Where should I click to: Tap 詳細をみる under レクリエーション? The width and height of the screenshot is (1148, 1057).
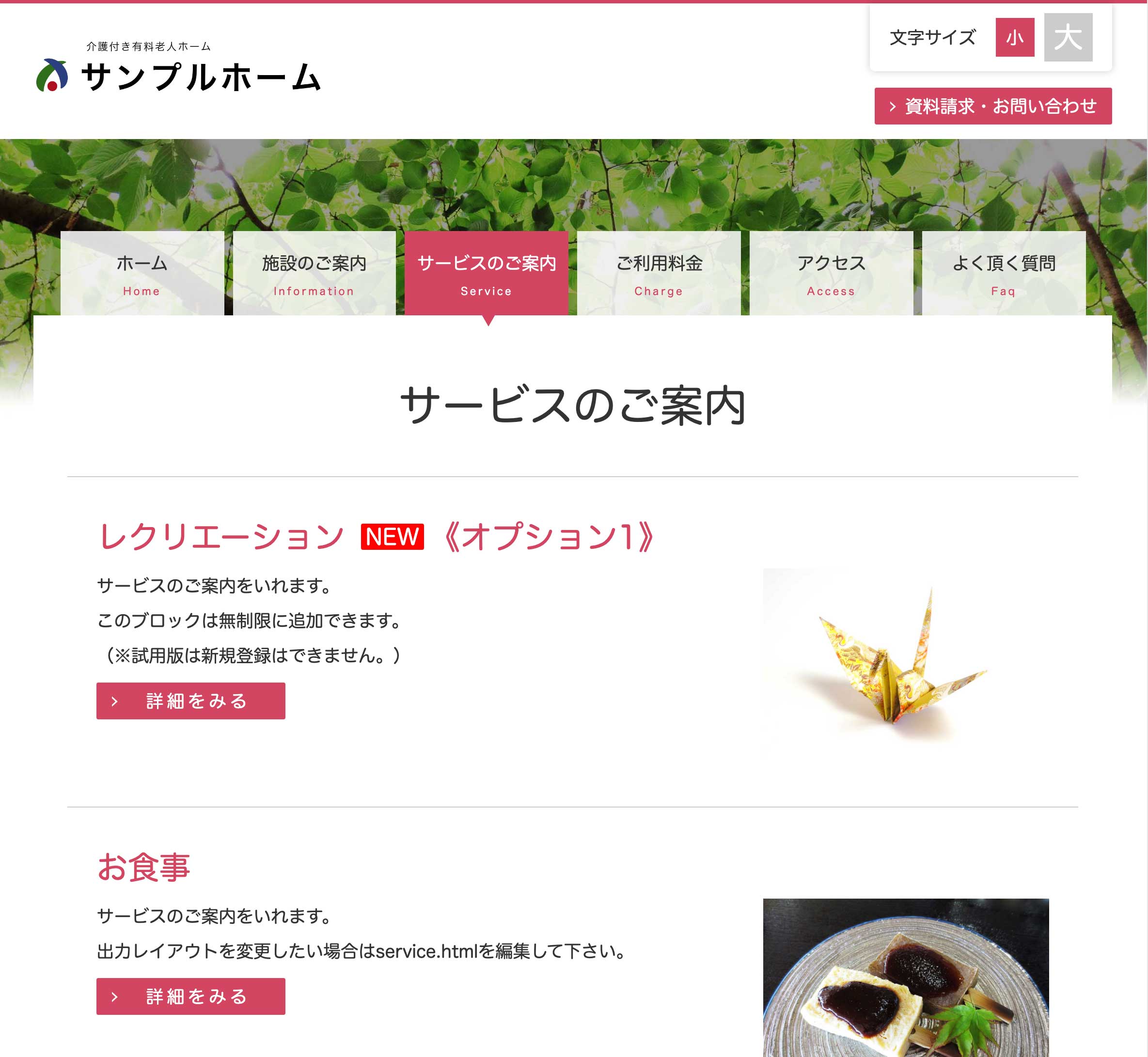click(190, 700)
